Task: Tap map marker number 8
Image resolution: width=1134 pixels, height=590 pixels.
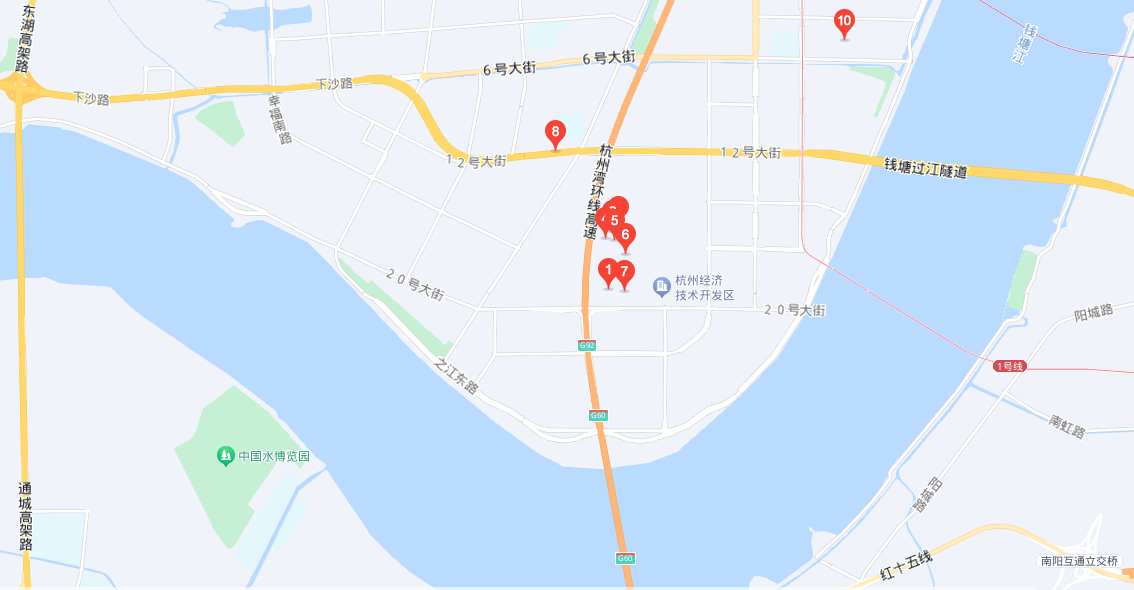Action: (555, 131)
